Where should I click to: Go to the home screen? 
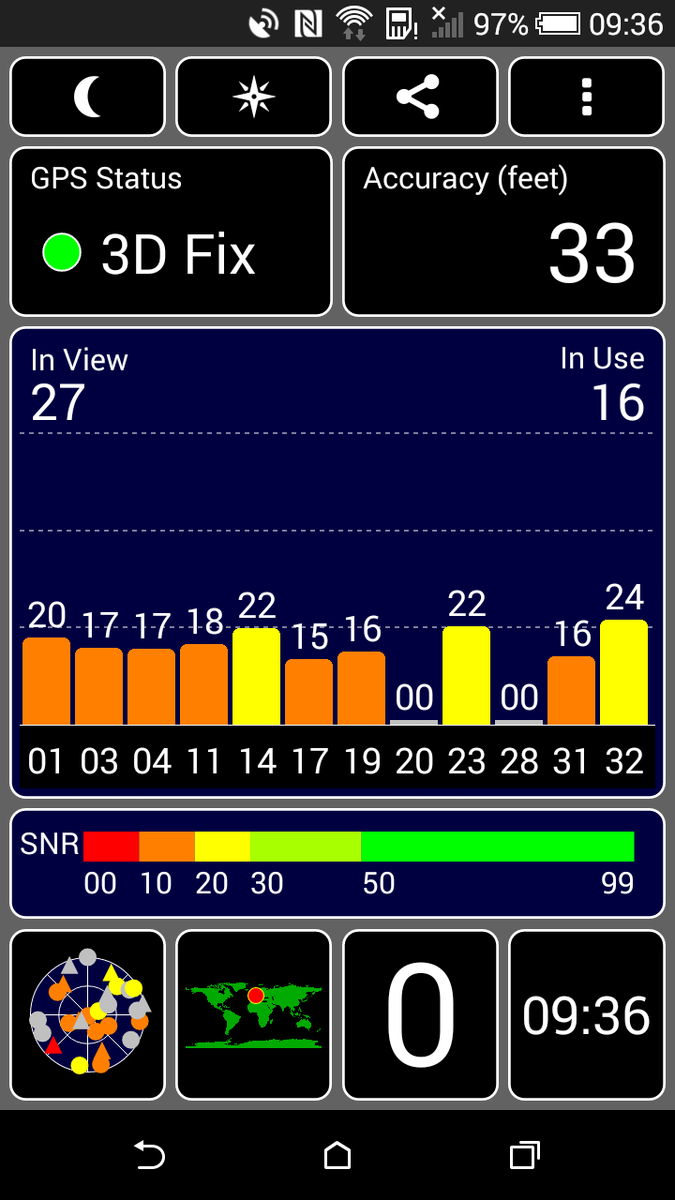click(338, 1155)
